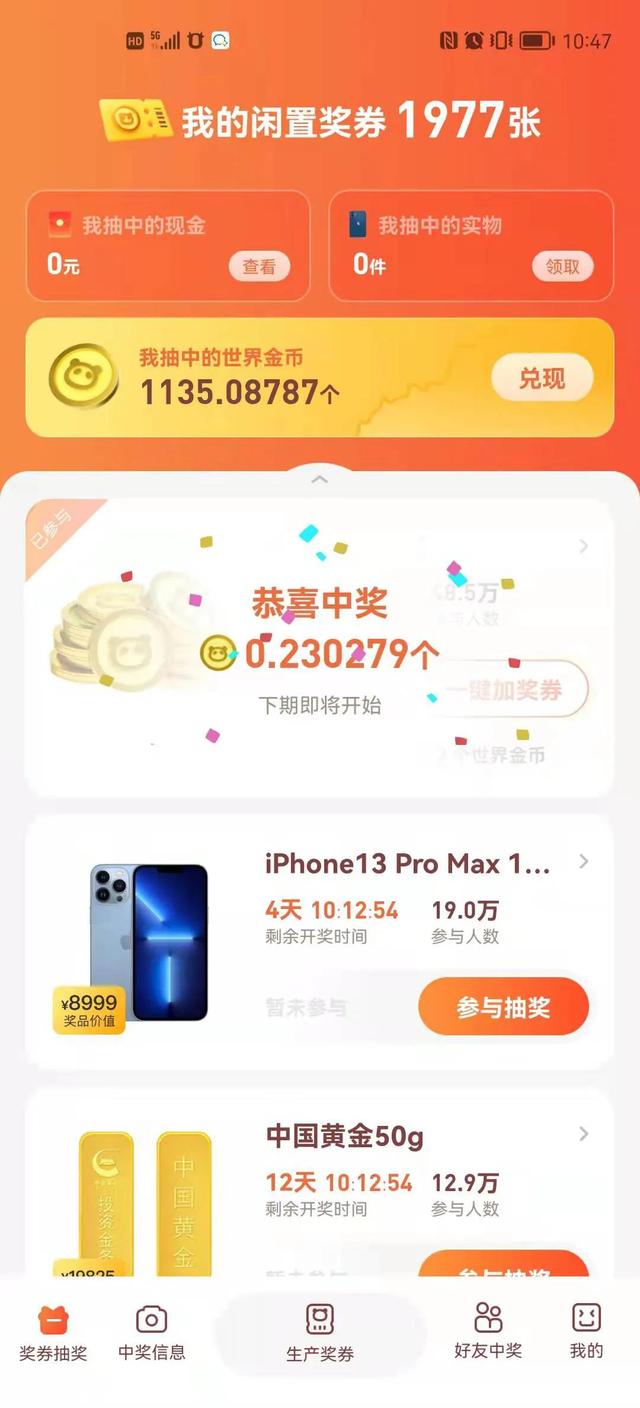The width and height of the screenshot is (640, 1408).
Task: Switch to the 中奖信息 tab
Action: (151, 1334)
